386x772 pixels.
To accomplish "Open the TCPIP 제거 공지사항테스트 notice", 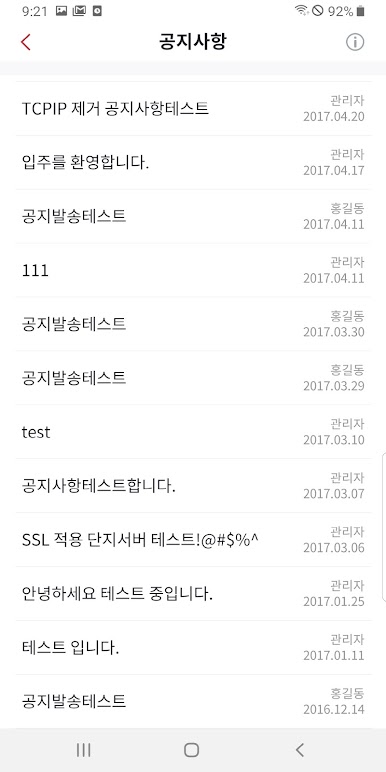I will [193, 108].
